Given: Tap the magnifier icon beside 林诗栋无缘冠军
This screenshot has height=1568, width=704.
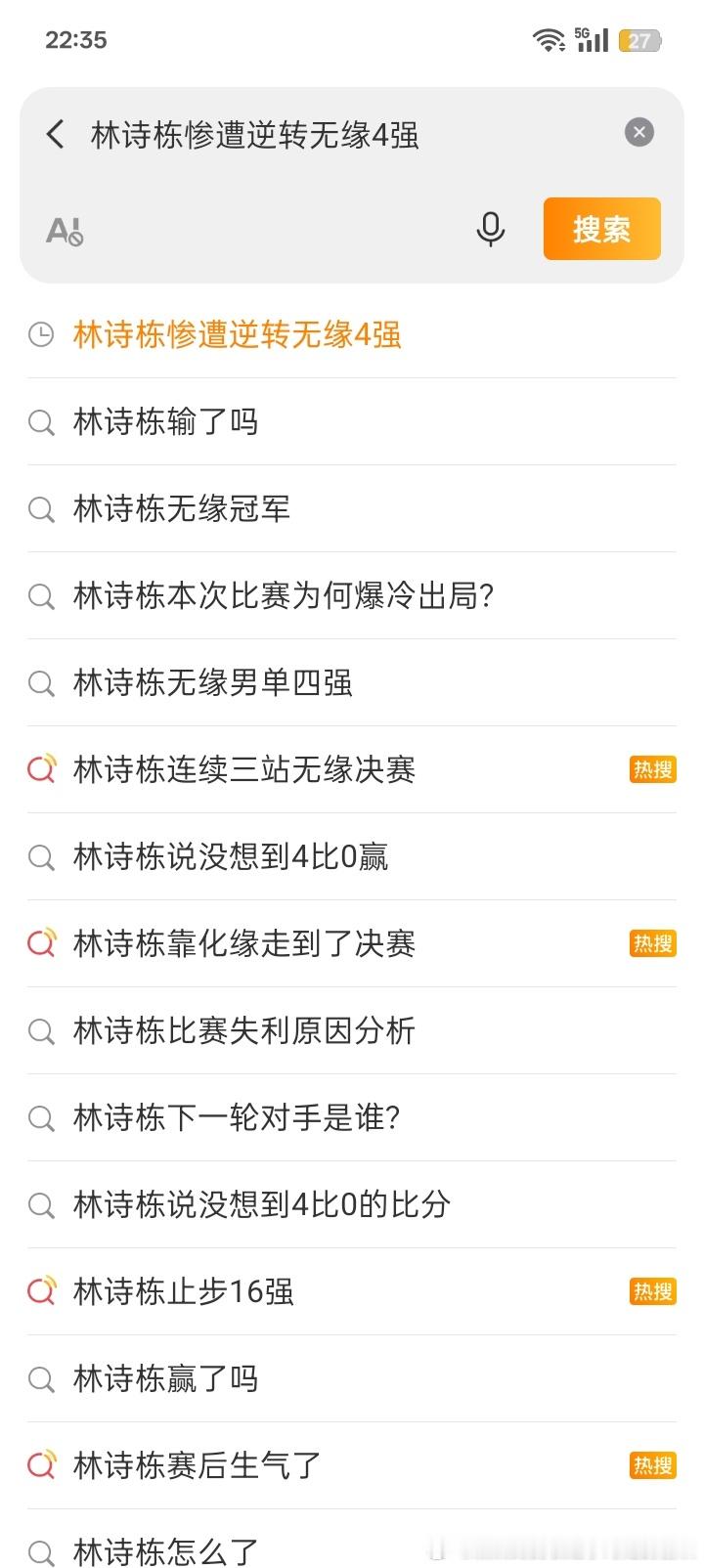Looking at the screenshot, I should (x=40, y=509).
